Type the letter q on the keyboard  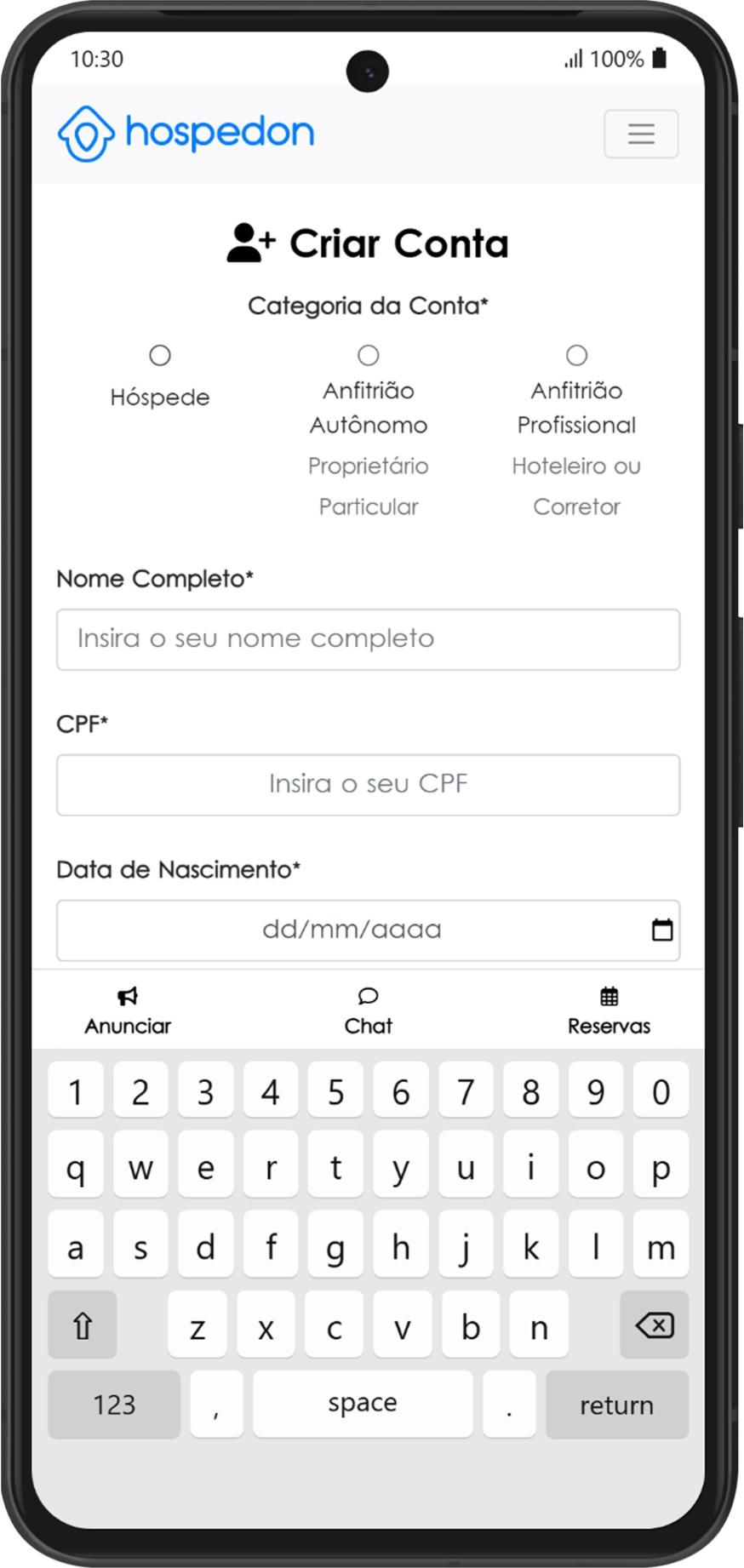coord(76,1167)
